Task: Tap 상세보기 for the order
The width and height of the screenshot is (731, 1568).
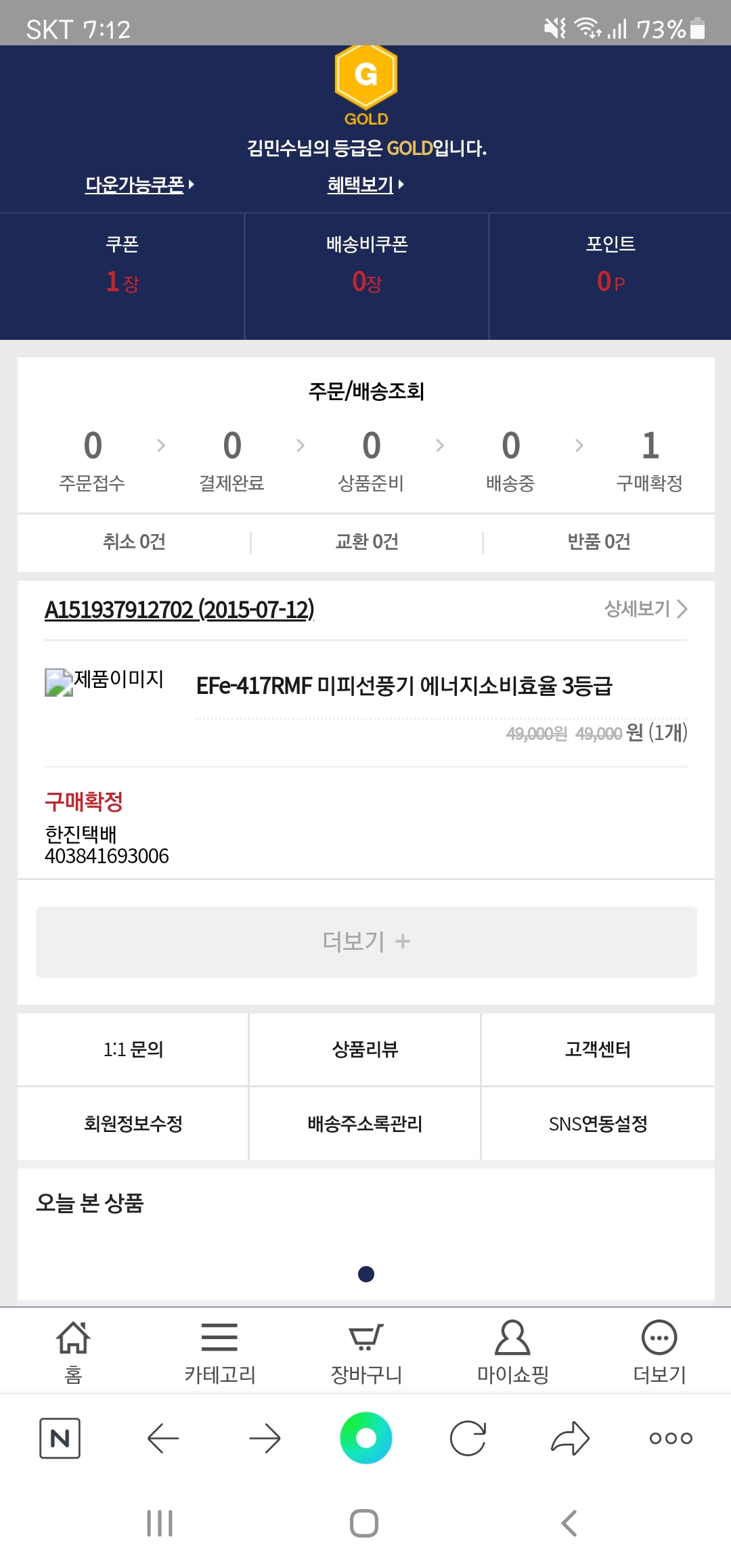Action: pyautogui.click(x=646, y=609)
